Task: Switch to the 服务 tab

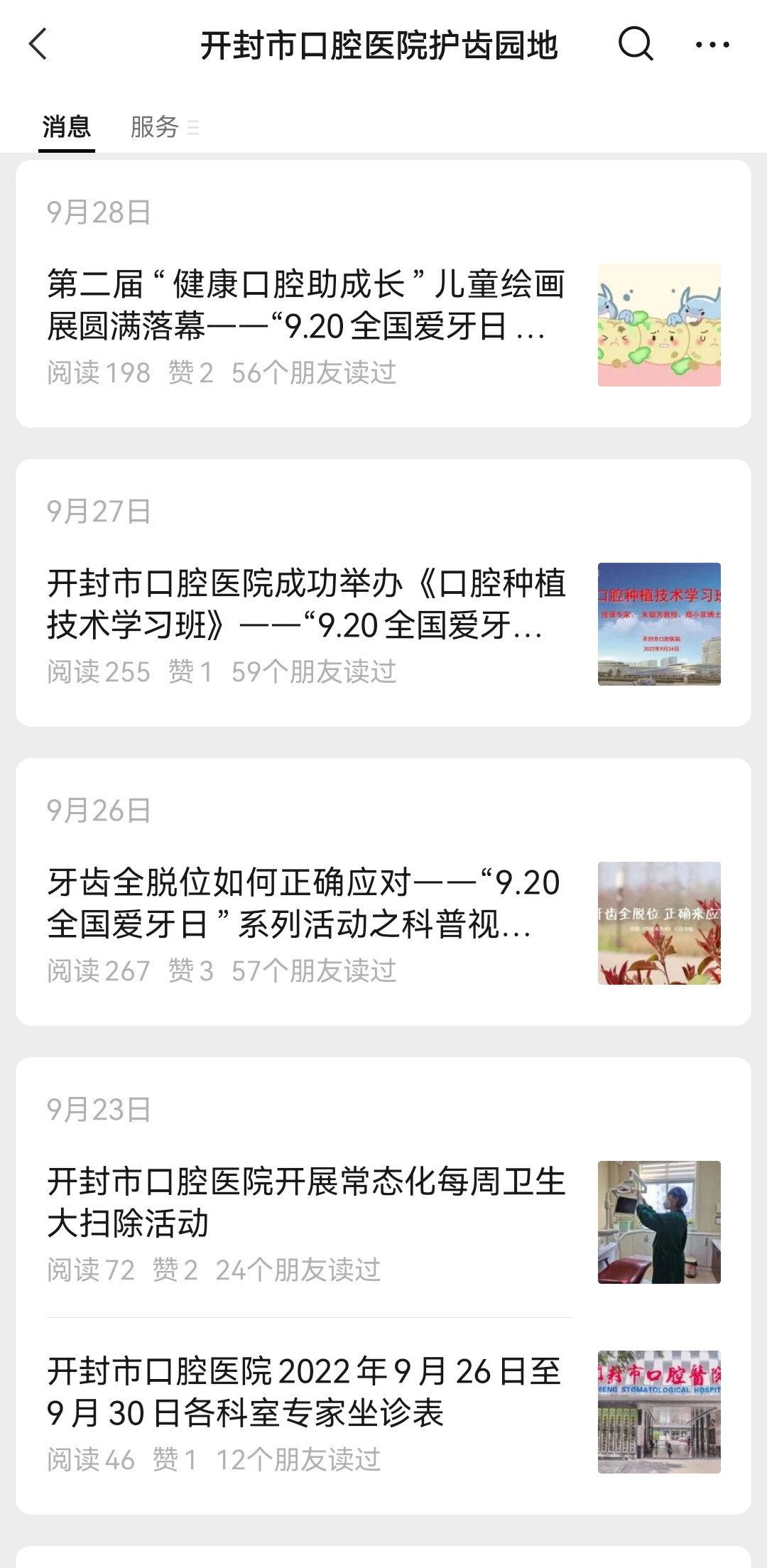Action: point(155,127)
